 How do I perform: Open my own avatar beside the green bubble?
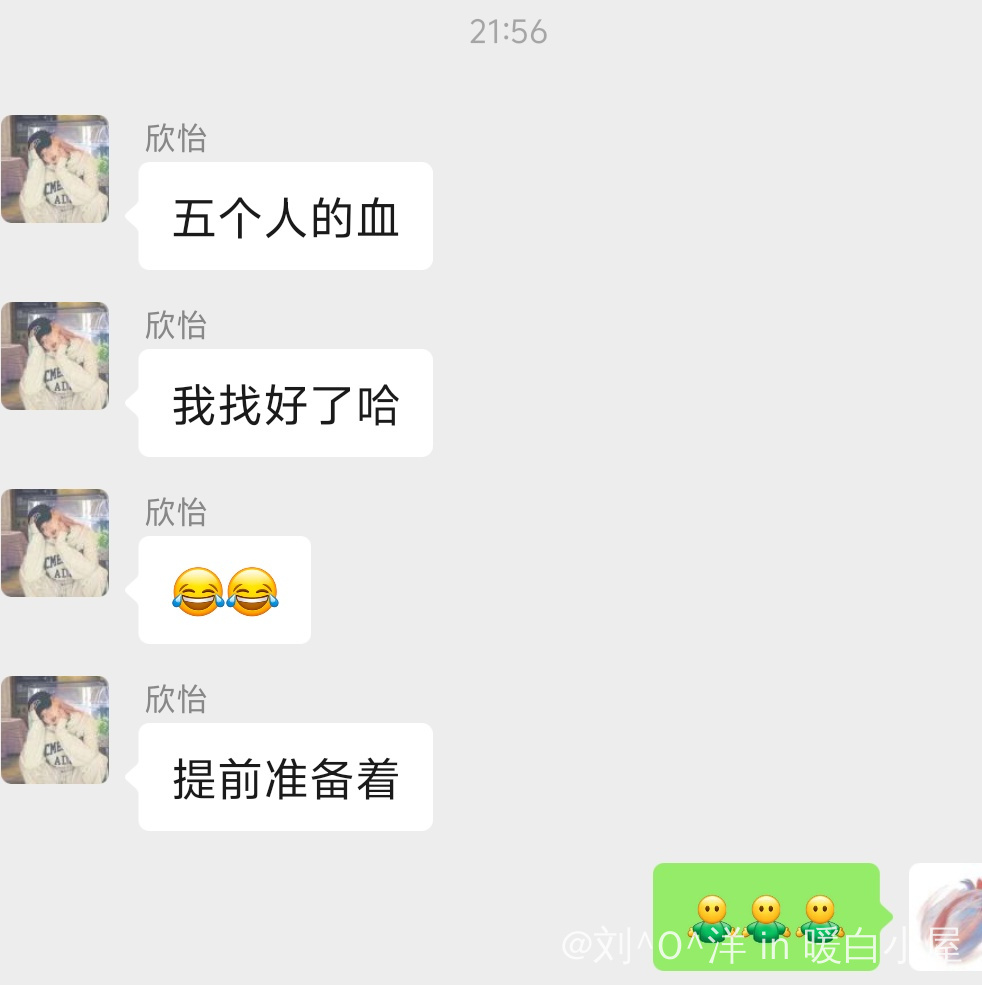point(946,916)
